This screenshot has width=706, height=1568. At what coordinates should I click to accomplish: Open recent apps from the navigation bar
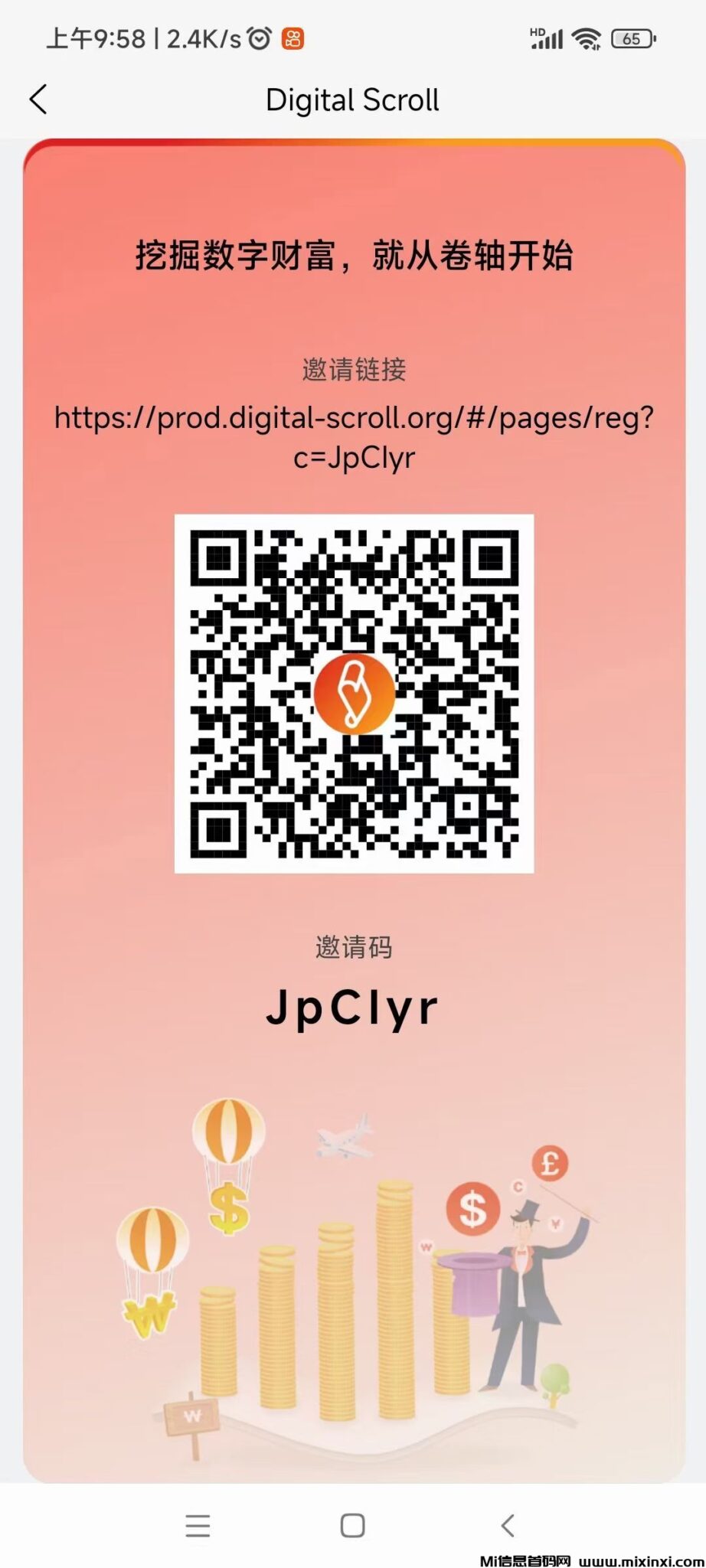coord(198,1525)
